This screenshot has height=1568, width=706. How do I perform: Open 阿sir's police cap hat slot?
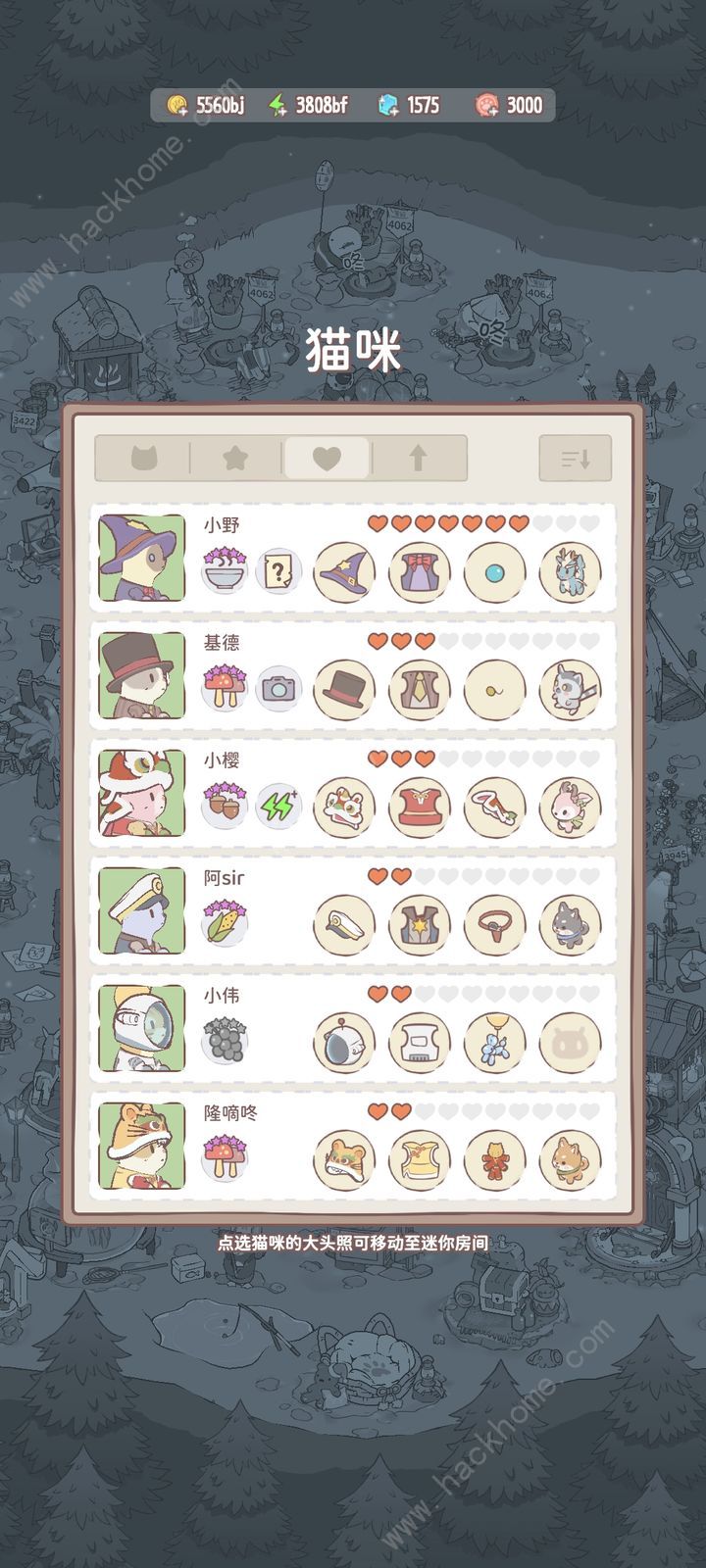344,925
